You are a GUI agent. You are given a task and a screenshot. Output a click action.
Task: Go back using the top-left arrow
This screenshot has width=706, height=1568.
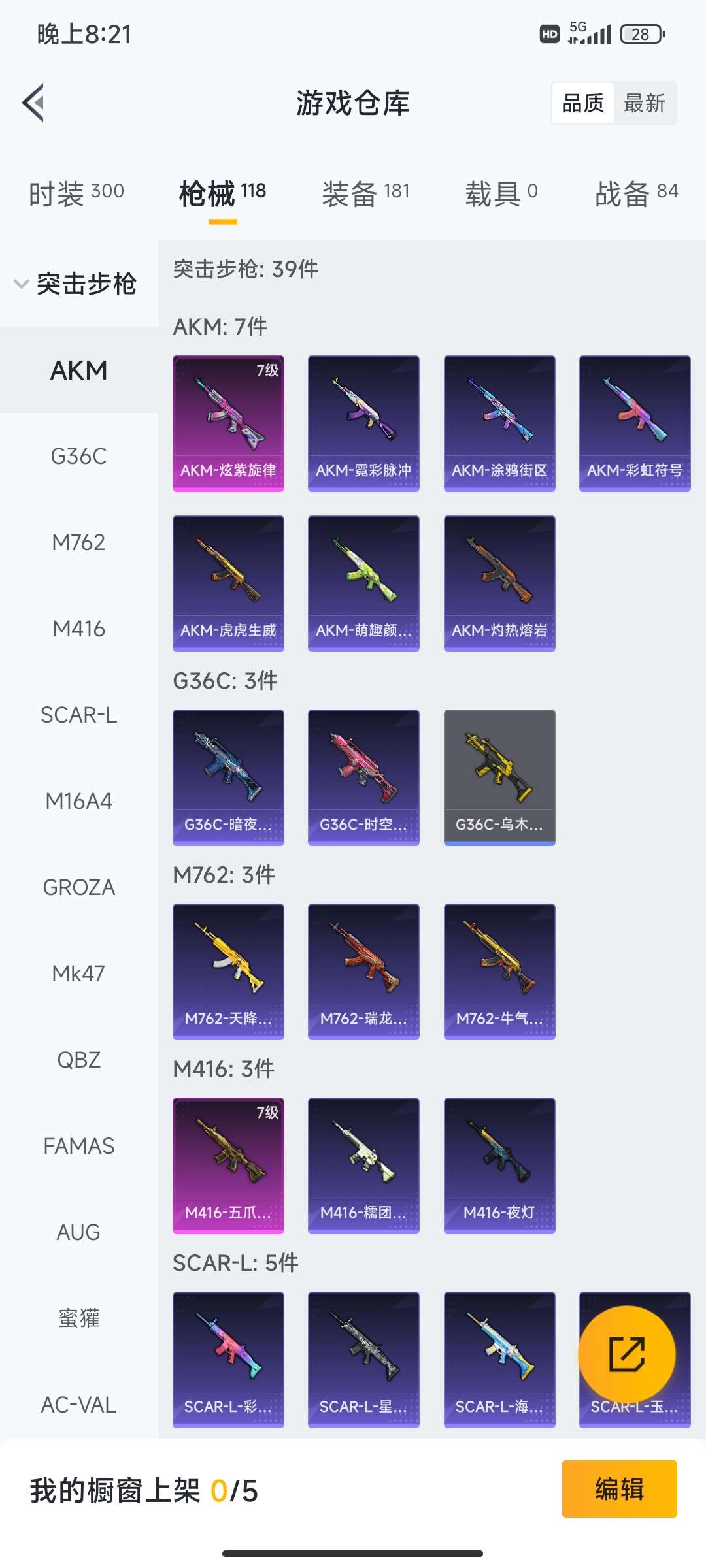click(x=34, y=103)
